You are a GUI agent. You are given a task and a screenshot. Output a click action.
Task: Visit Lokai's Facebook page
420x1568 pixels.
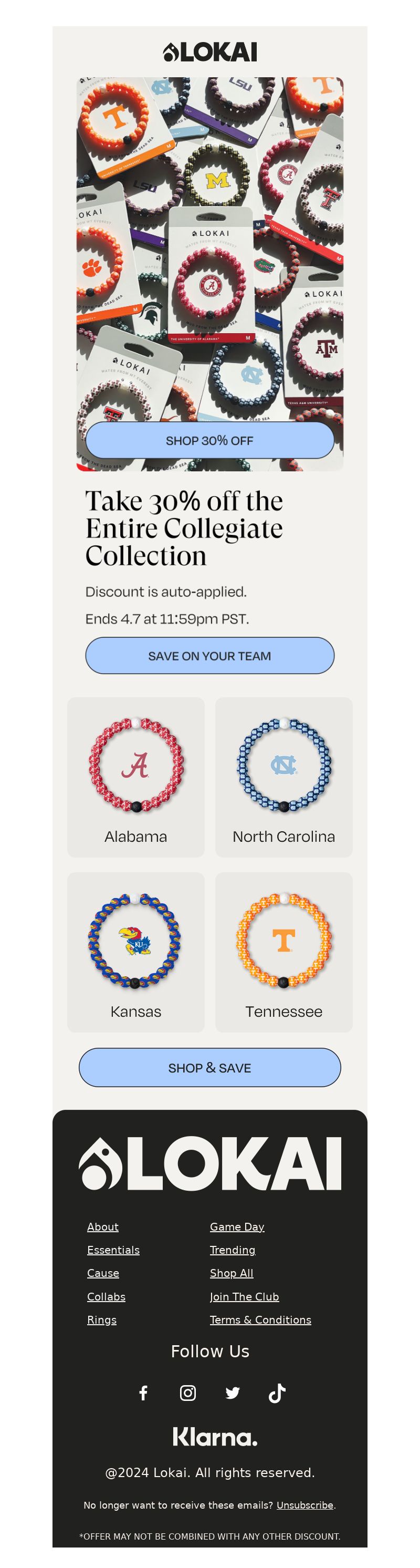click(x=143, y=1392)
